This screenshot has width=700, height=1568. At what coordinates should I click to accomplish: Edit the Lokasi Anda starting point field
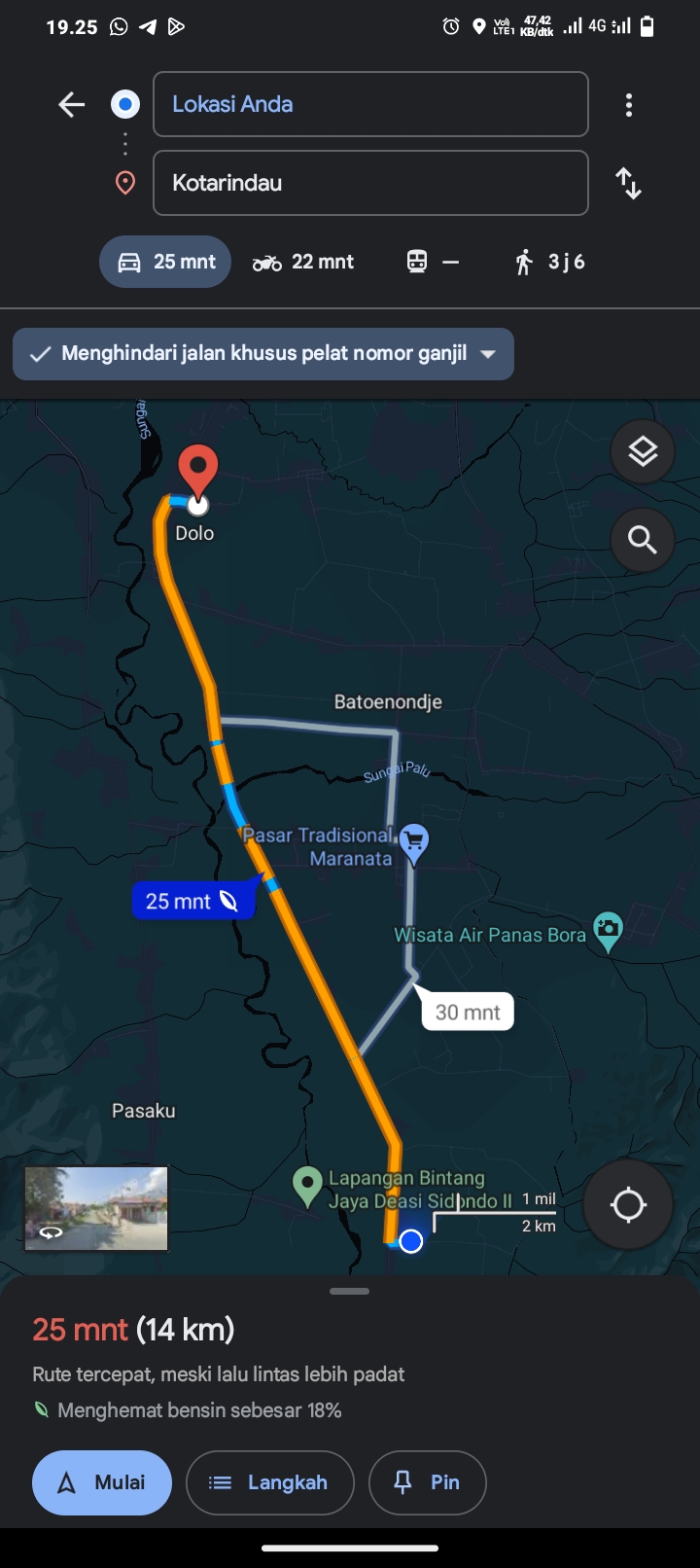pos(370,104)
